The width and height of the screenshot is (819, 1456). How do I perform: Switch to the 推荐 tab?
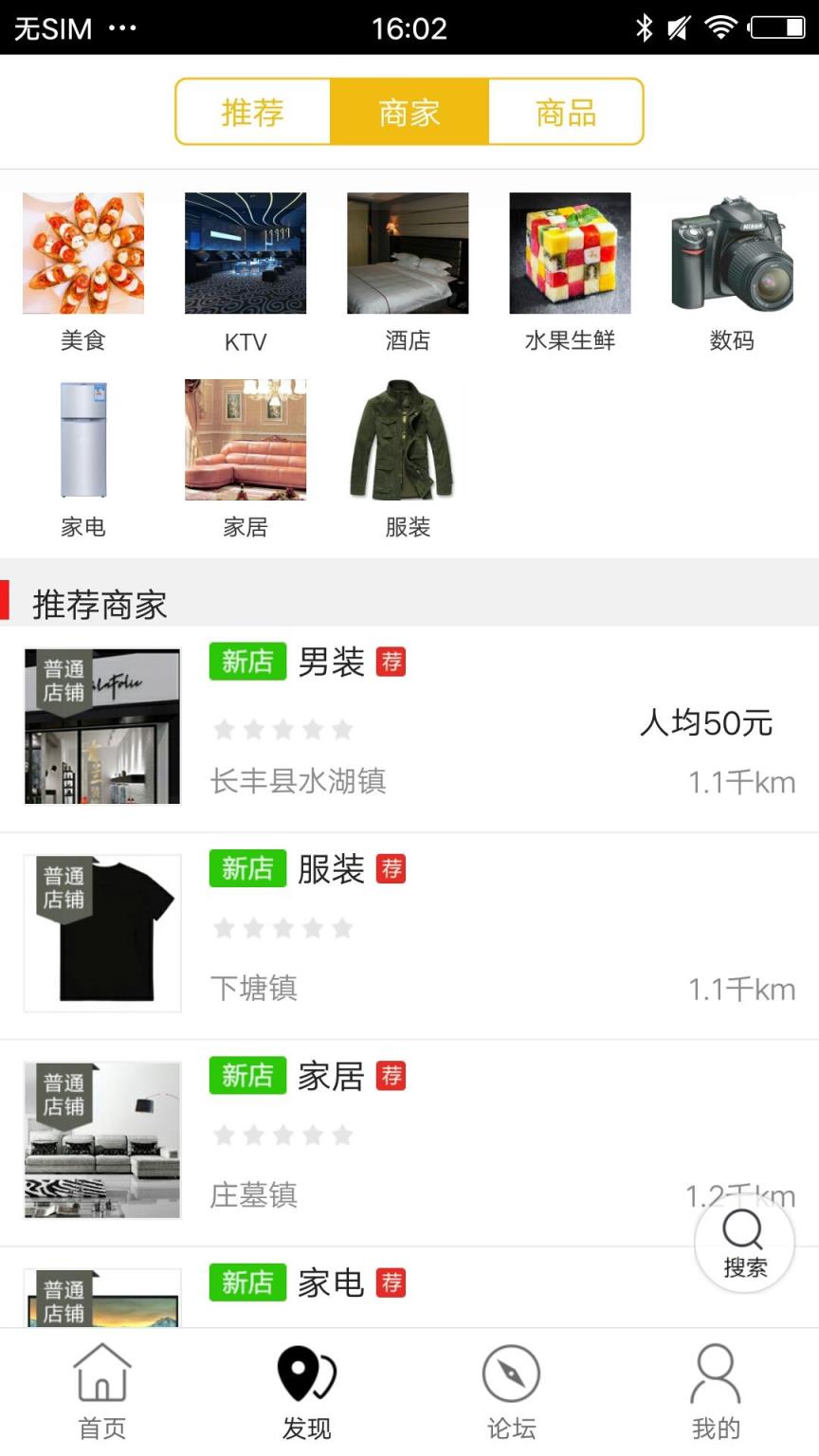pyautogui.click(x=251, y=111)
